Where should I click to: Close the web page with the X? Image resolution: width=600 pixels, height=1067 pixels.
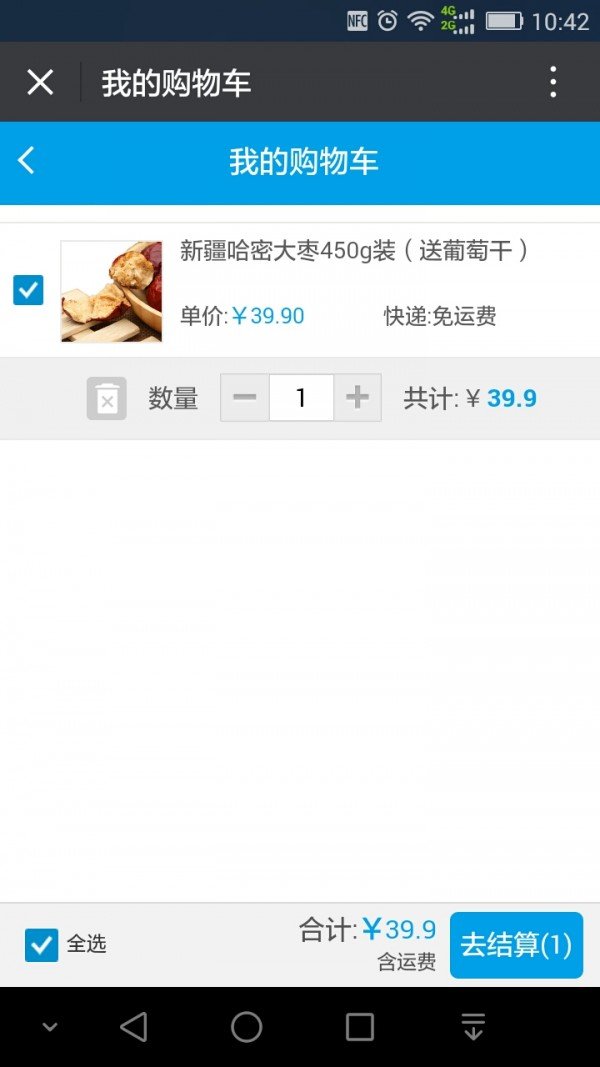point(40,82)
